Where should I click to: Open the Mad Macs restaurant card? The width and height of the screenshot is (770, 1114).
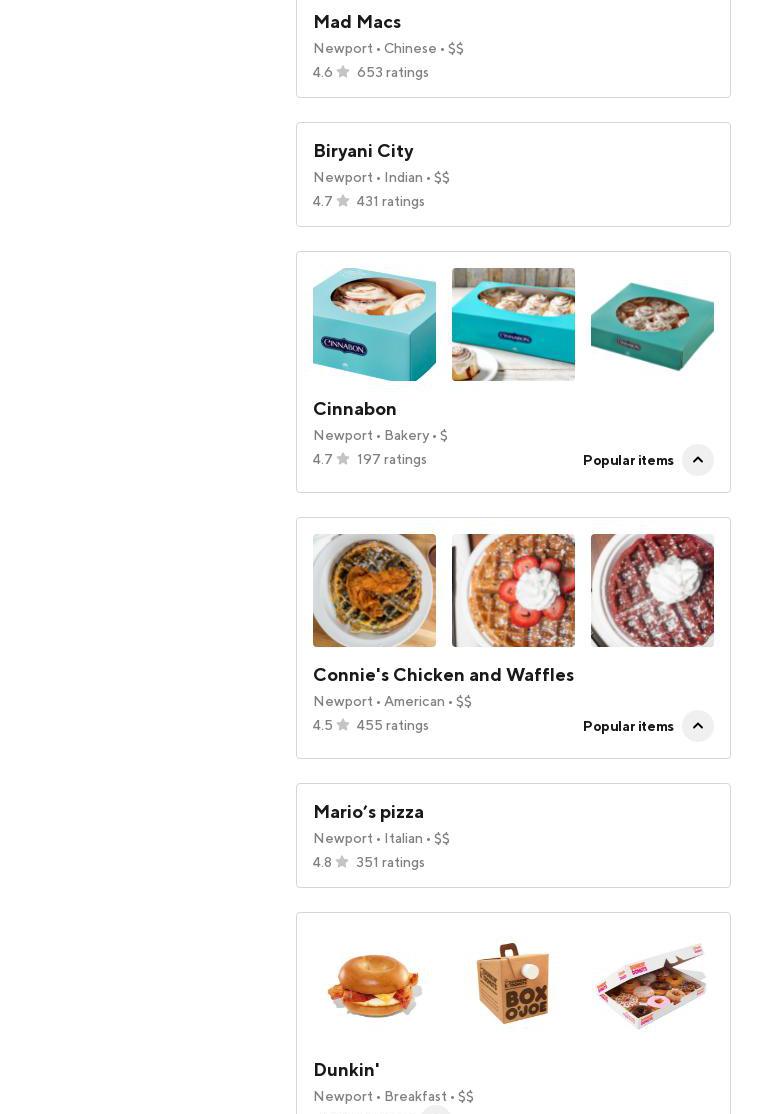coord(357,22)
